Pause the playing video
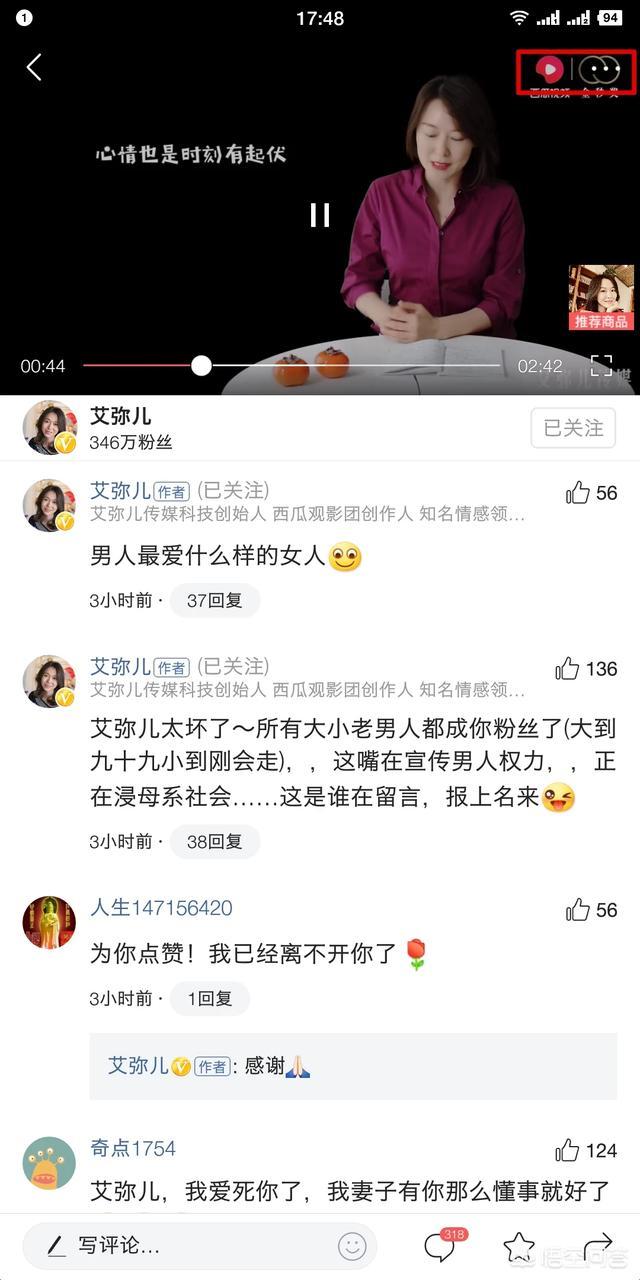 point(320,215)
